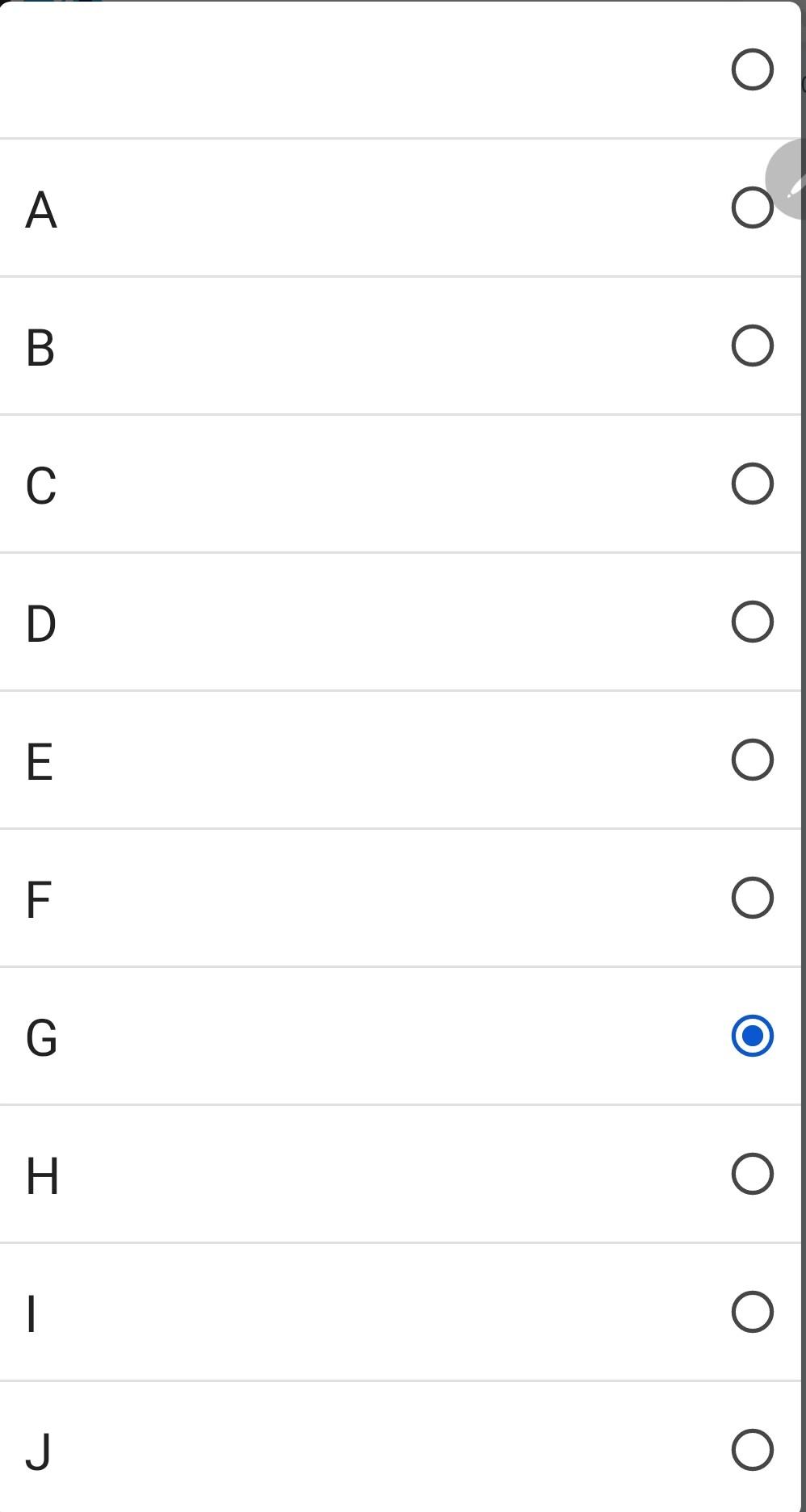Select option F's radio button
Image resolution: width=806 pixels, height=1512 pixels.
point(751,896)
